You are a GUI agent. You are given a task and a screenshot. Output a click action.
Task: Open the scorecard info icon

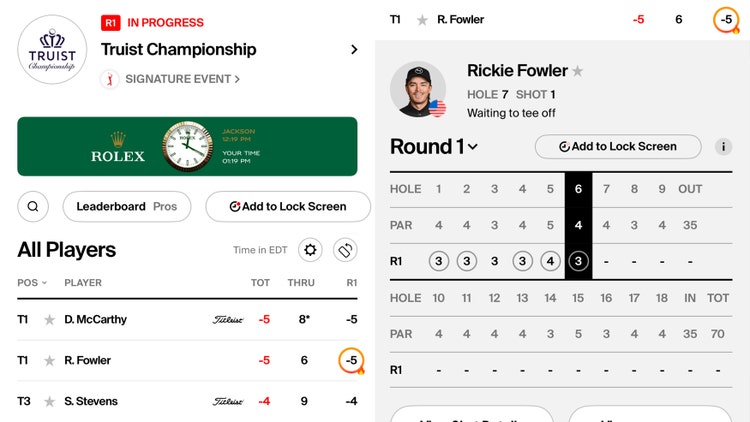pyautogui.click(x=723, y=147)
